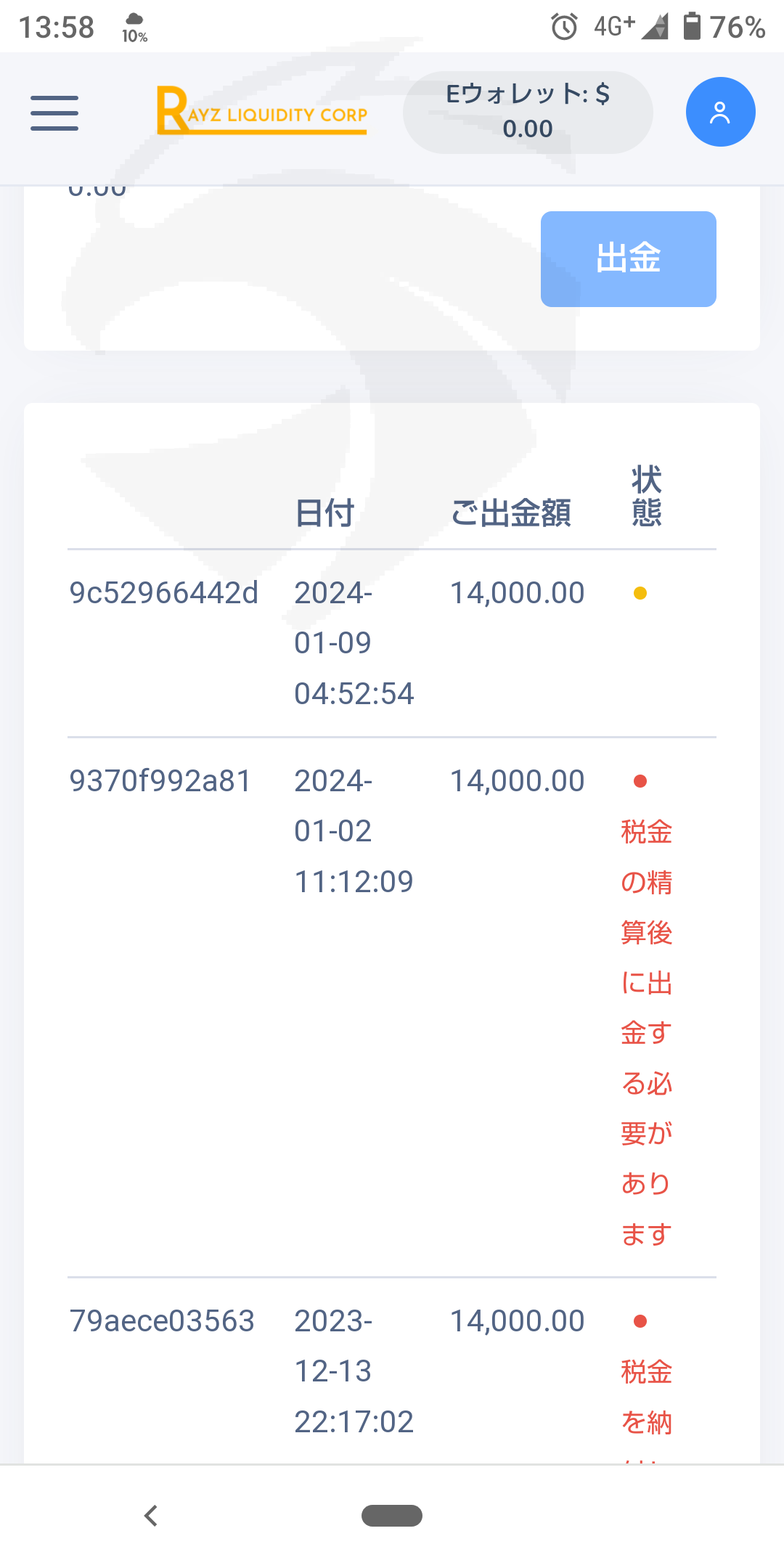The width and height of the screenshot is (784, 1568).
Task: Open the hamburger drawer menu
Action: 54,113
